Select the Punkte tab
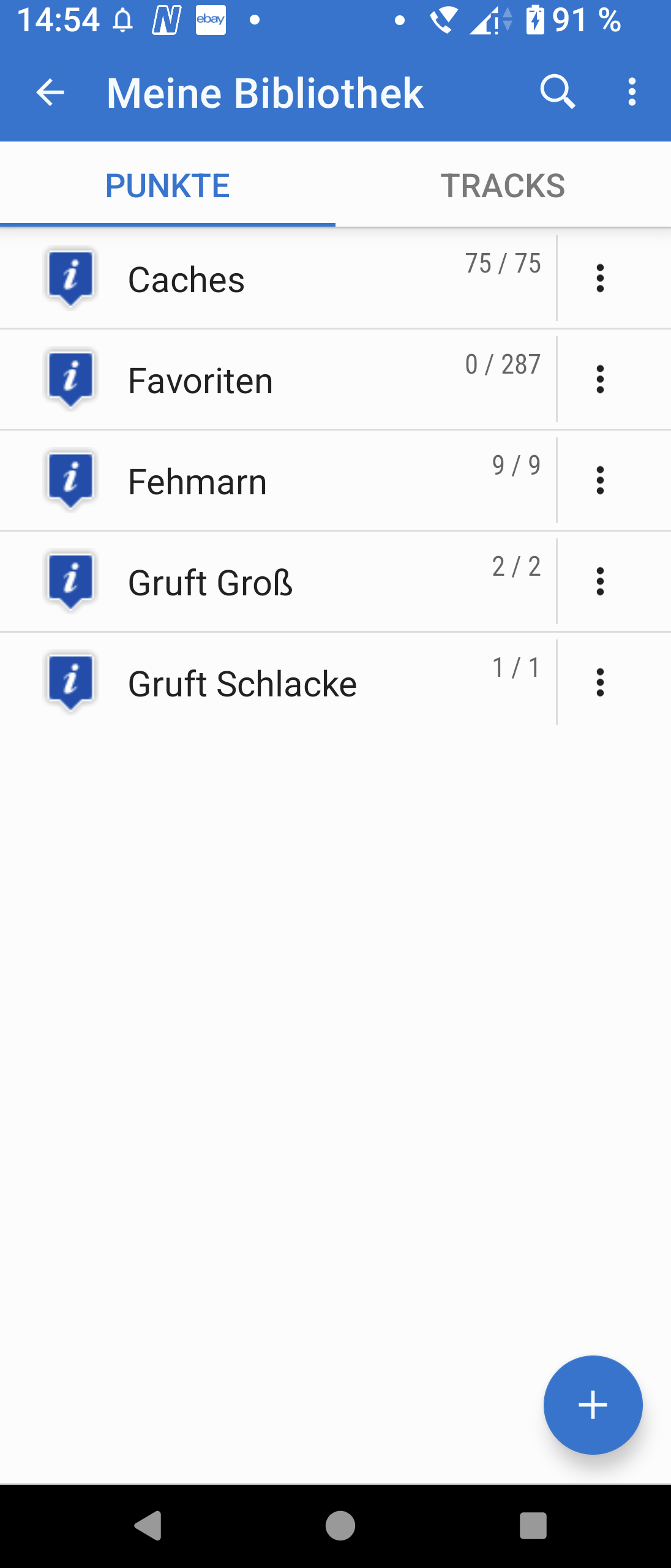This screenshot has width=671, height=1568. click(168, 186)
